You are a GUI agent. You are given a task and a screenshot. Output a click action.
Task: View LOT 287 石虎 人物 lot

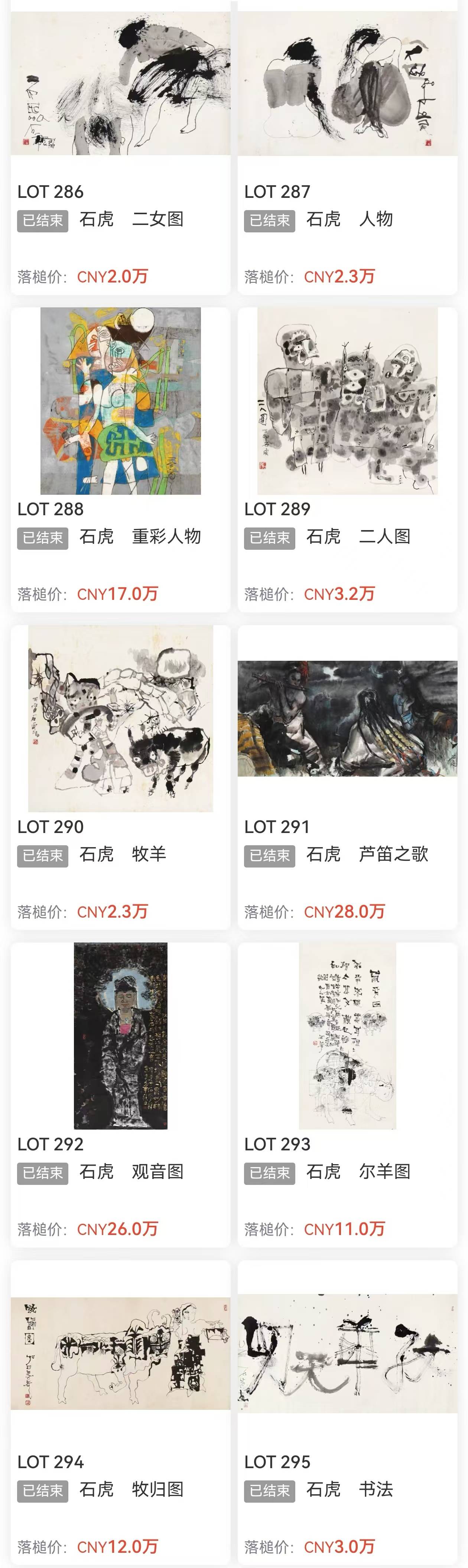(x=347, y=85)
